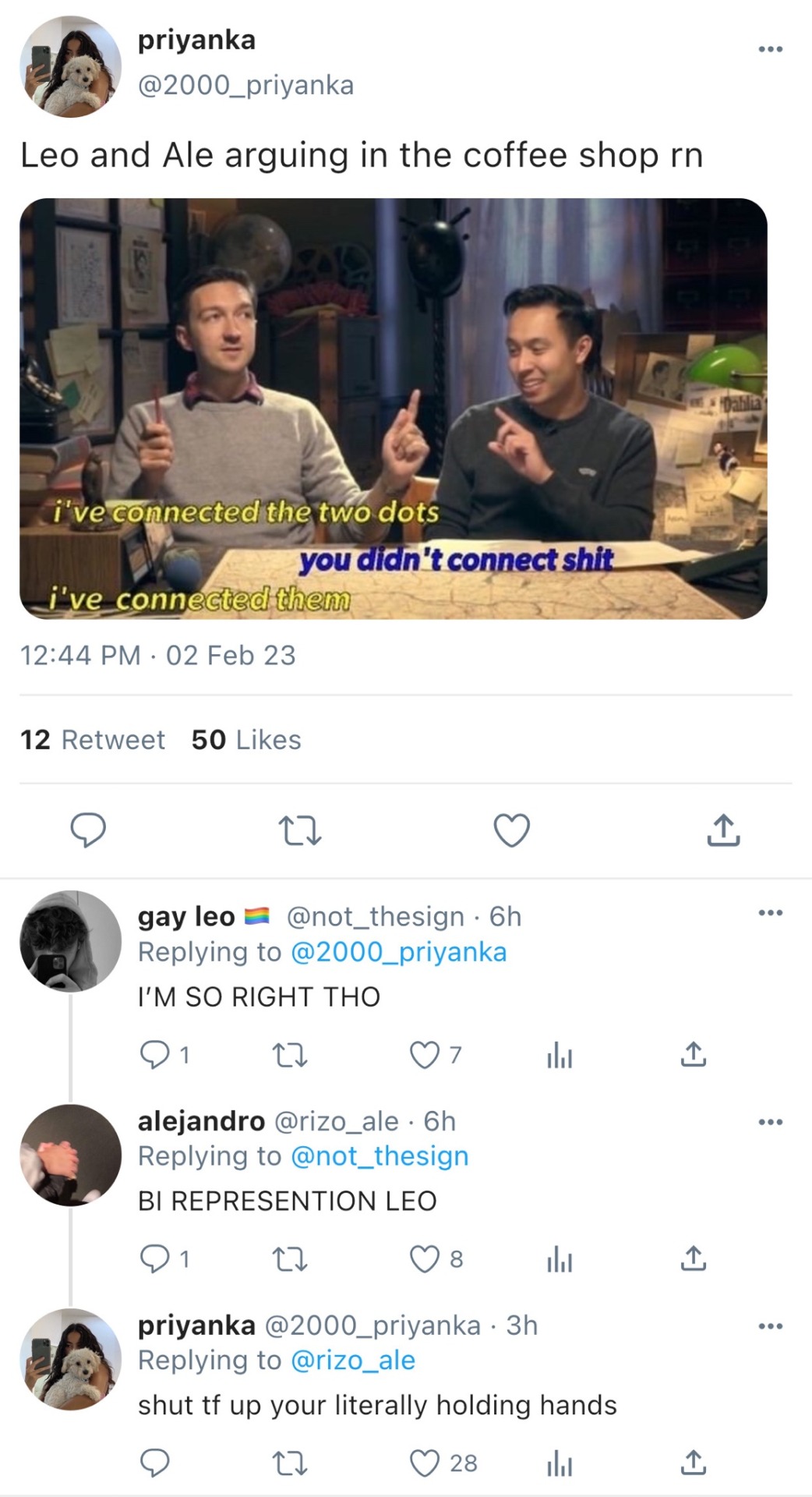
Task: View analytics for gay leo's reply
Action: coord(560,1055)
